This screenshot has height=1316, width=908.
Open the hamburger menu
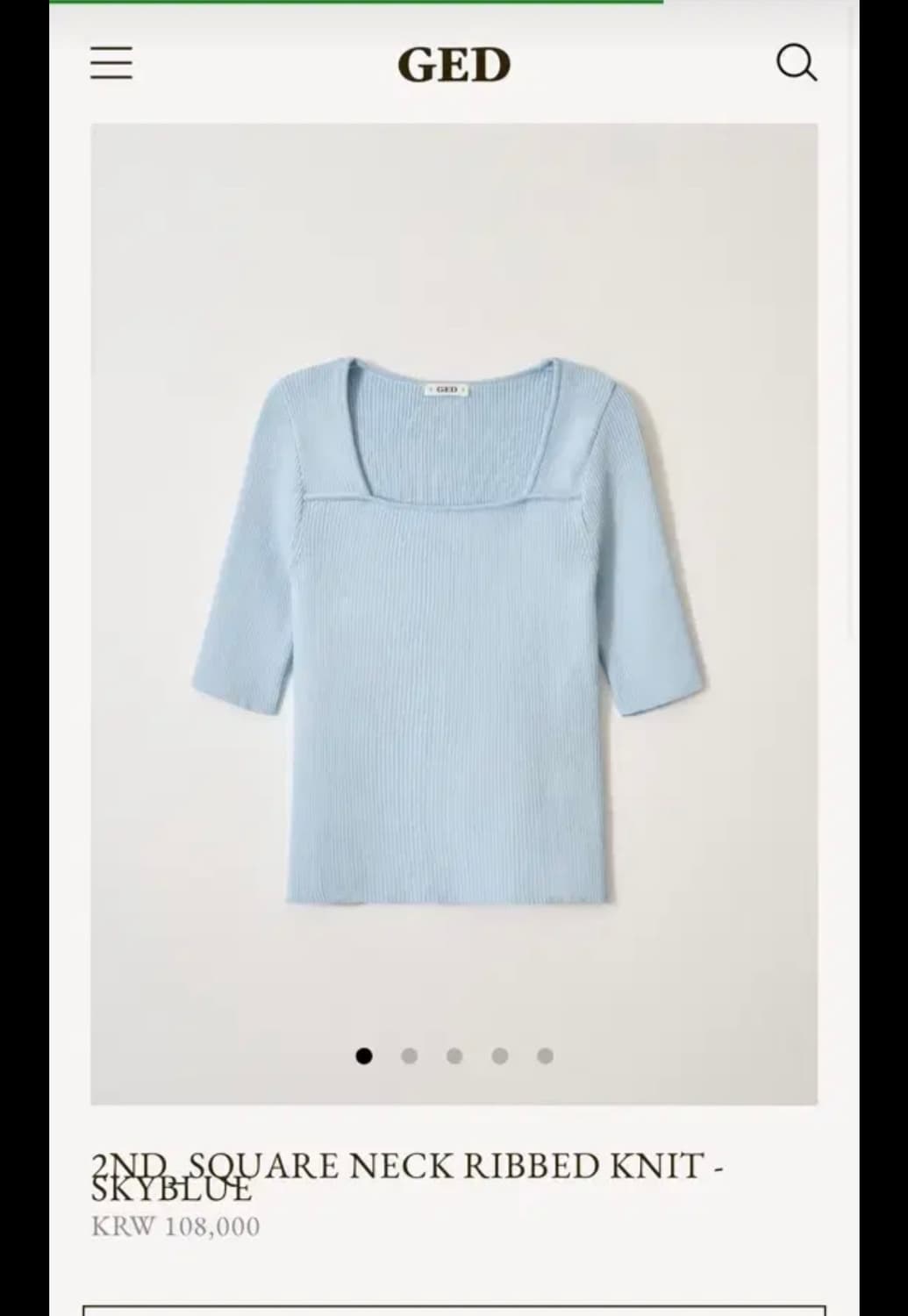click(111, 63)
